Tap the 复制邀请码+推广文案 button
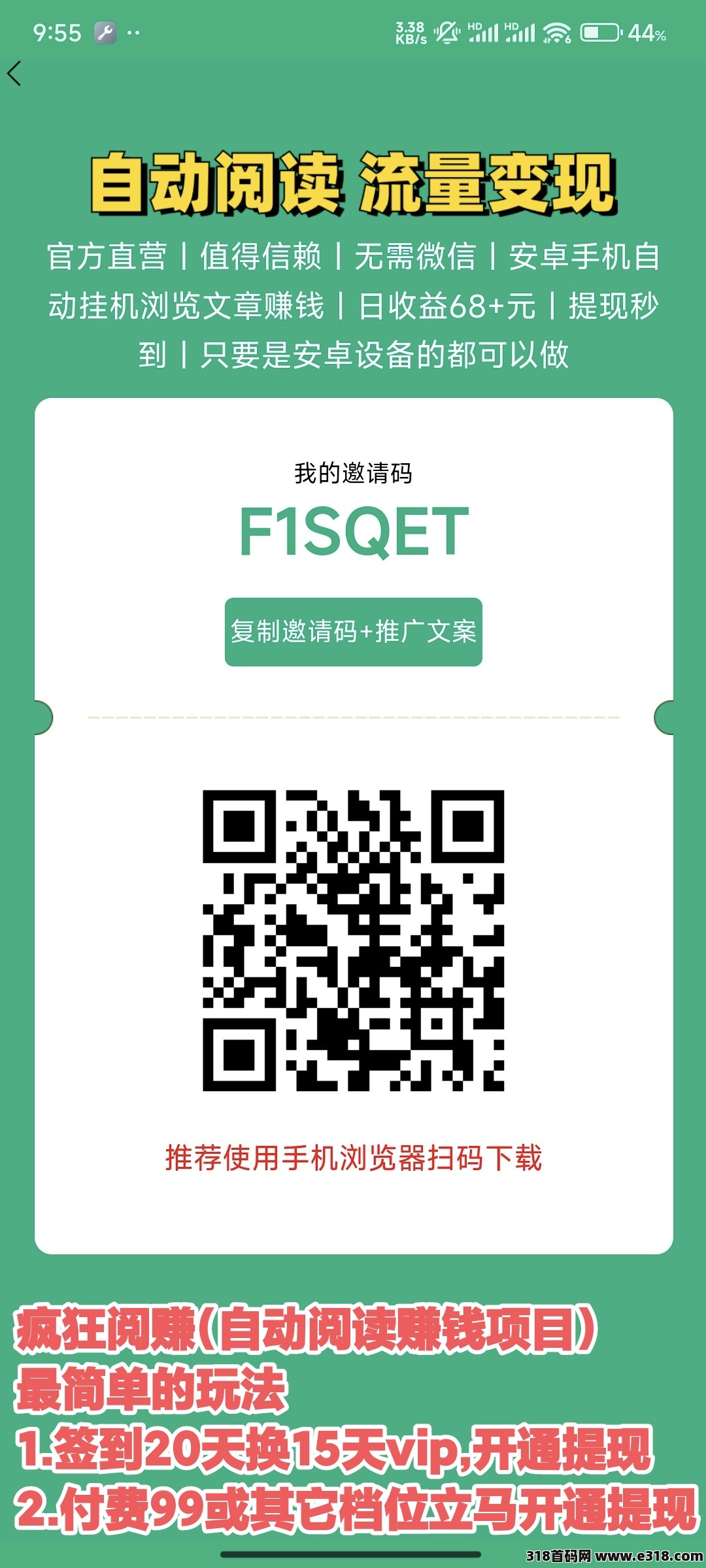This screenshot has width=706, height=1568. coord(353,632)
